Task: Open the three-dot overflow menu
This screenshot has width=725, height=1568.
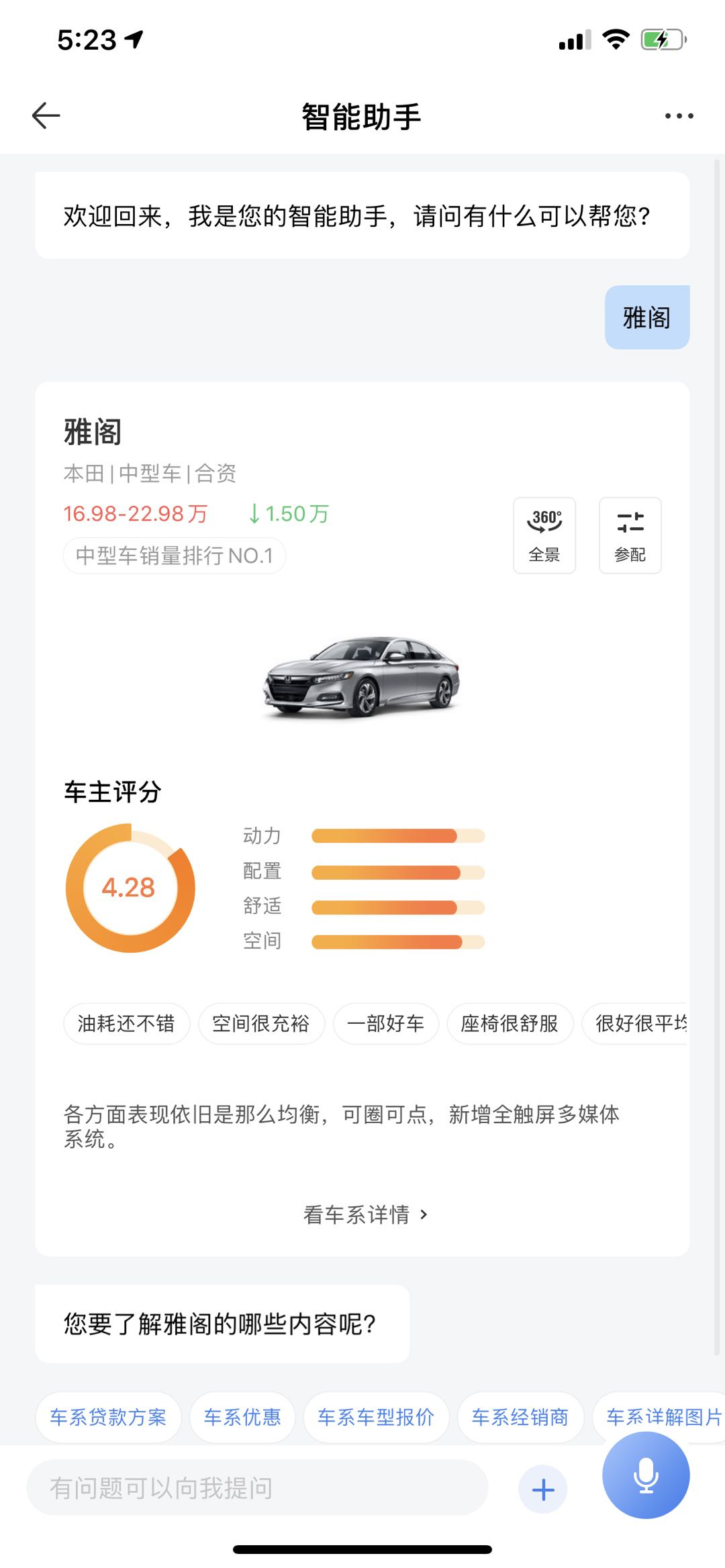Action: [x=679, y=116]
